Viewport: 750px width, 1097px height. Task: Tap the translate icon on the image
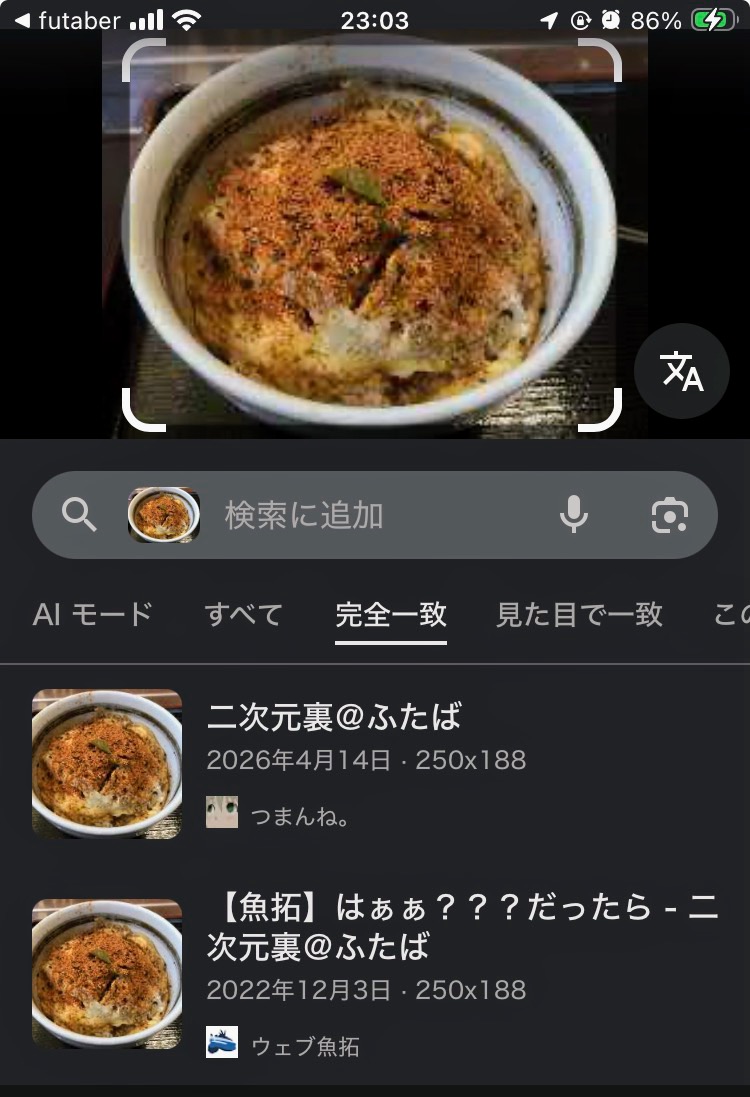682,371
